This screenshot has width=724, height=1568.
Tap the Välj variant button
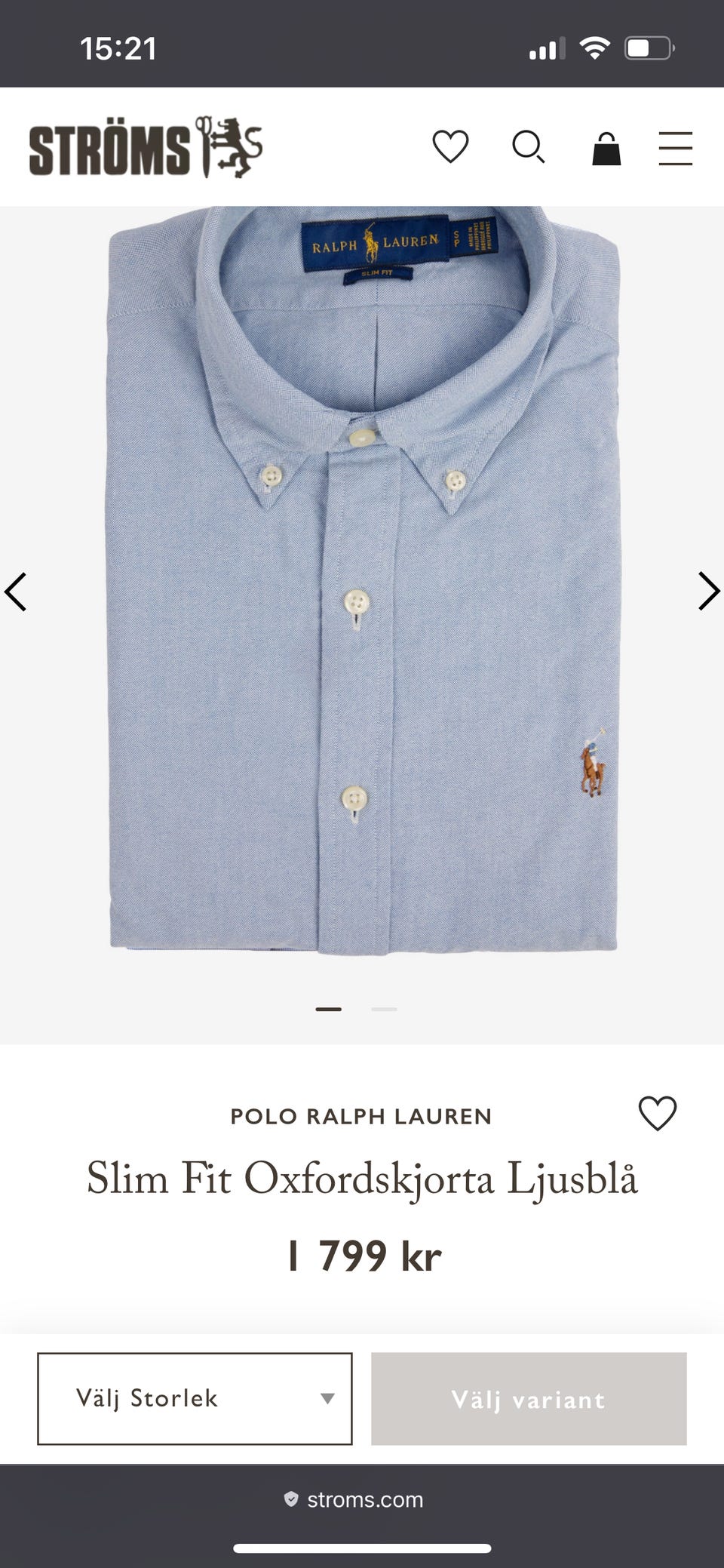click(x=529, y=1398)
